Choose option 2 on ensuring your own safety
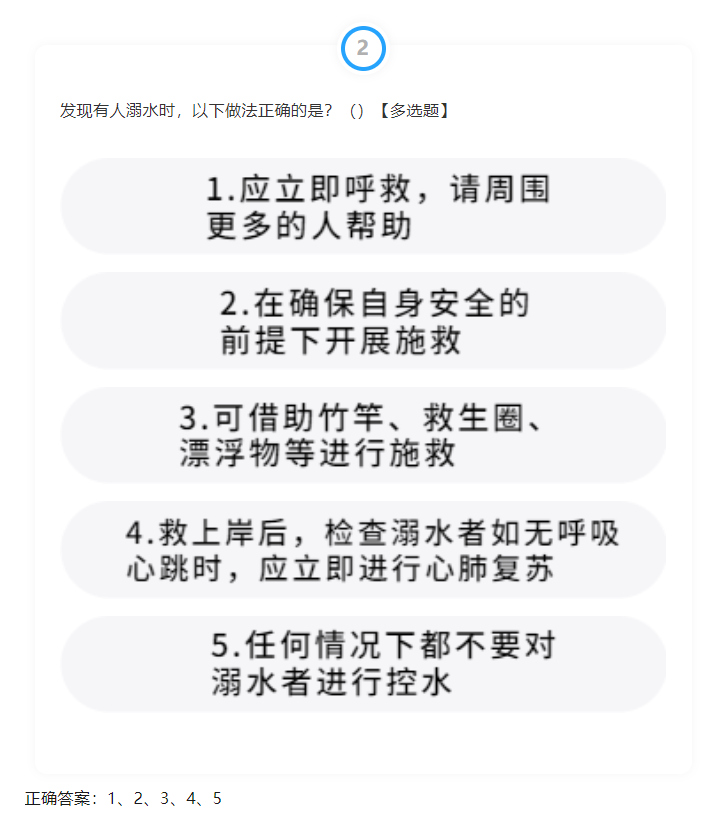The width and height of the screenshot is (726, 825). click(x=363, y=321)
